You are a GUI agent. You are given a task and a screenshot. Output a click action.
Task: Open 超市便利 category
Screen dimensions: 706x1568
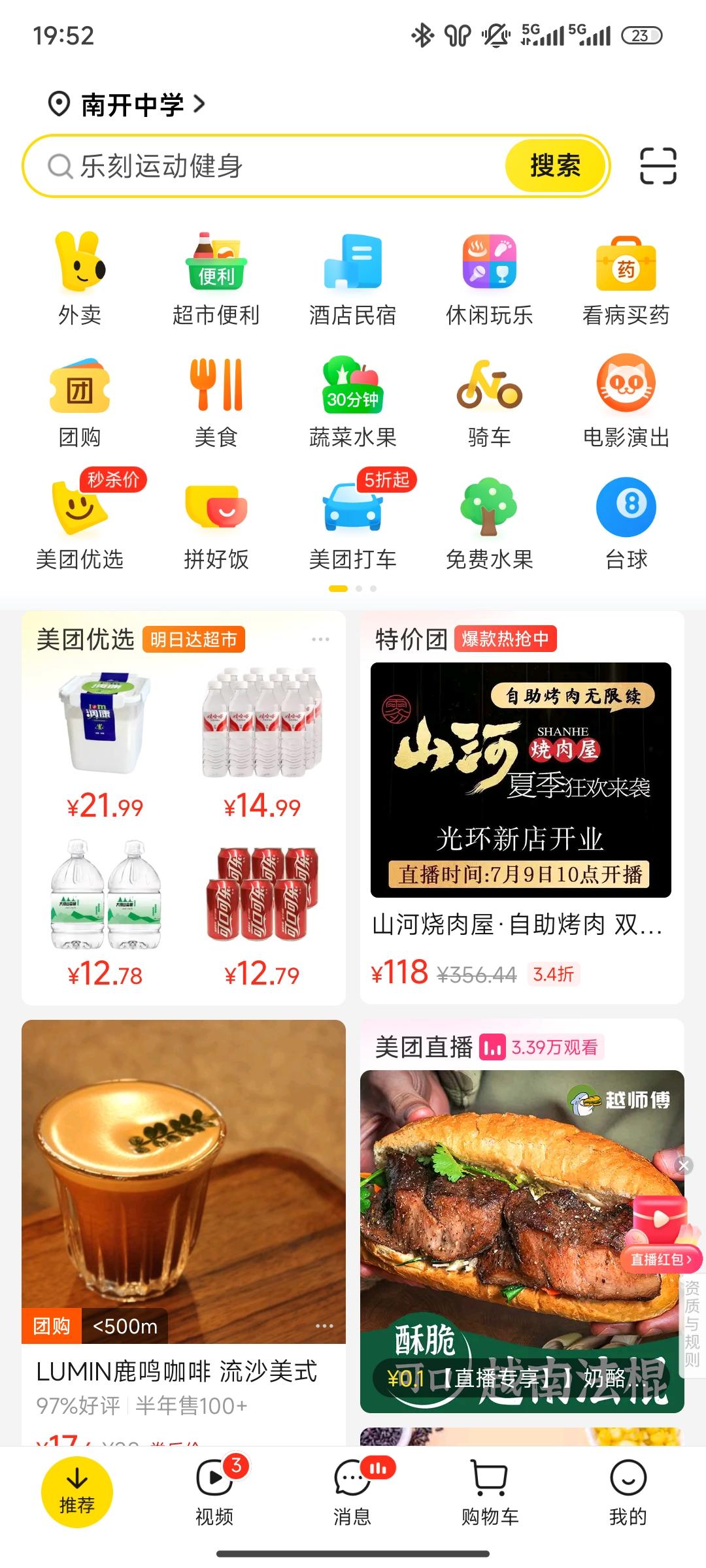(x=216, y=278)
